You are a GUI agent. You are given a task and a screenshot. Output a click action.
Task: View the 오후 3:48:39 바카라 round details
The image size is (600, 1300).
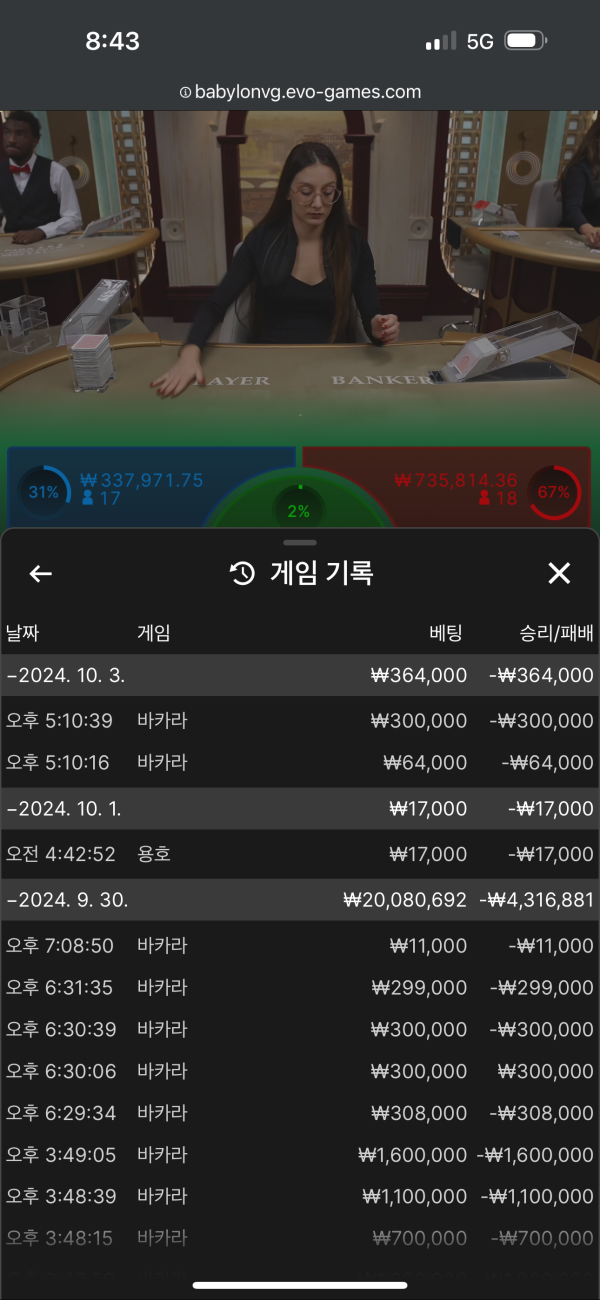tap(300, 1197)
